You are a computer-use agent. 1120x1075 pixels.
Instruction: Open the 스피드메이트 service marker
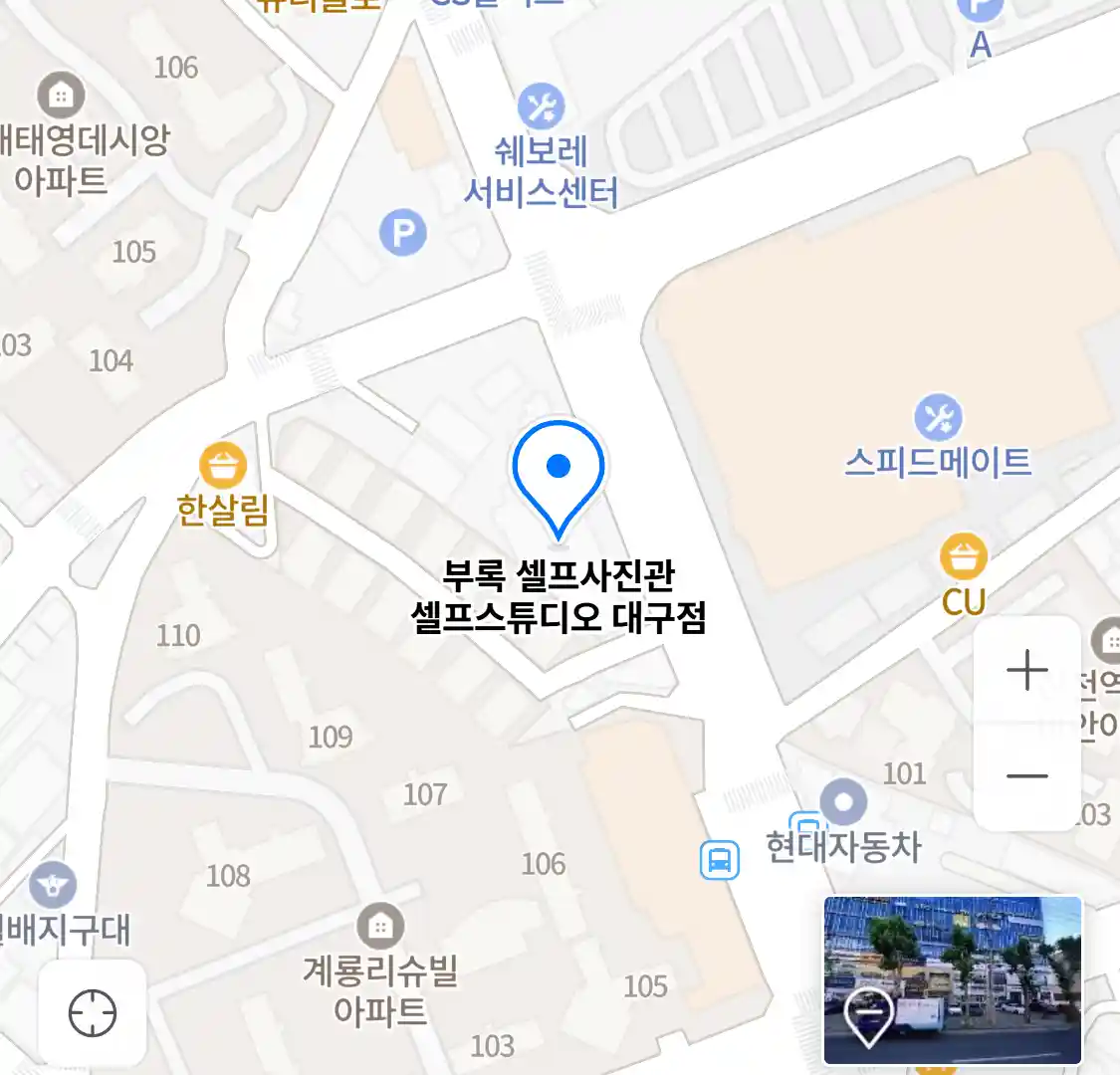(x=937, y=418)
